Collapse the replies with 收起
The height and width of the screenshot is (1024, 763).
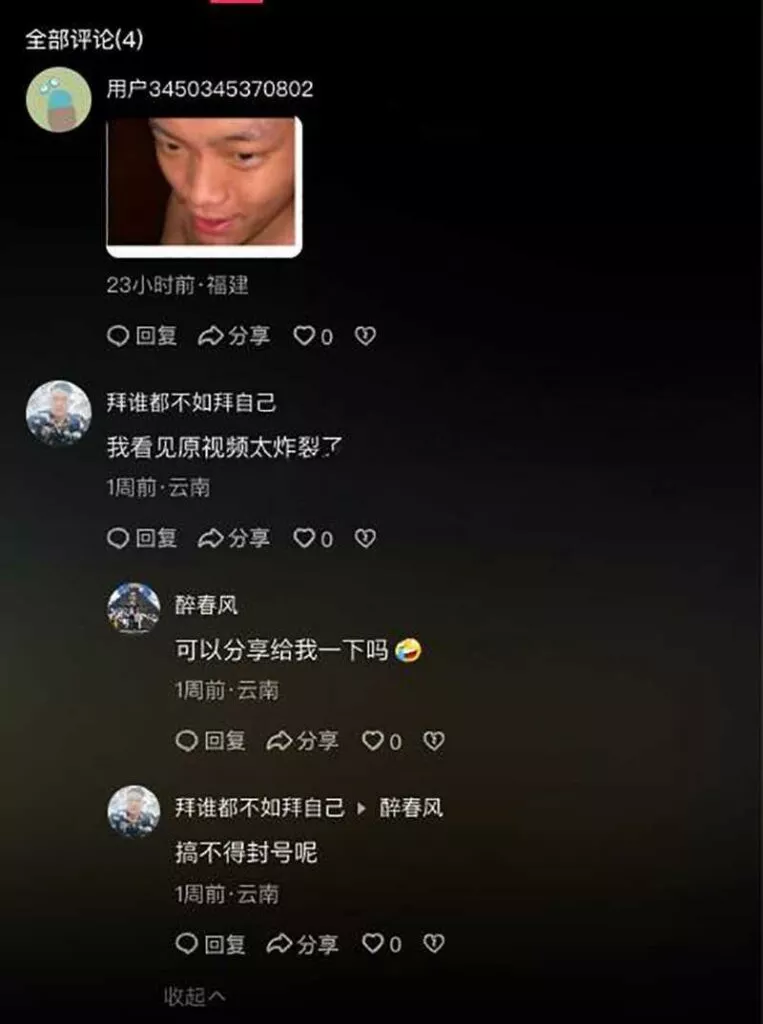click(195, 996)
